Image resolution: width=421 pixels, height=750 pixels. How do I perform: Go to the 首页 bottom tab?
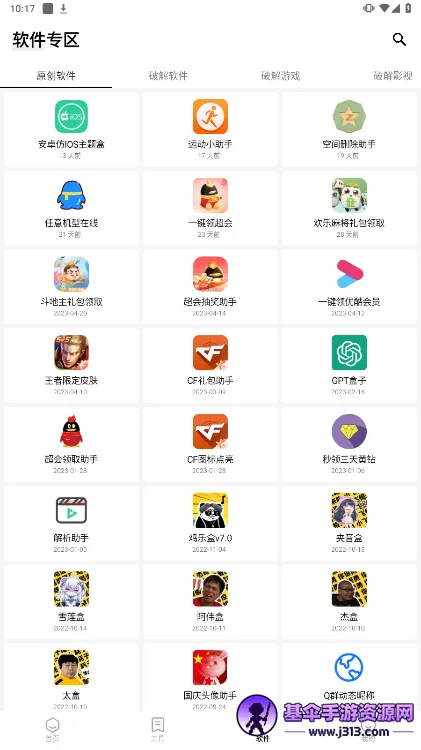tap(53, 729)
